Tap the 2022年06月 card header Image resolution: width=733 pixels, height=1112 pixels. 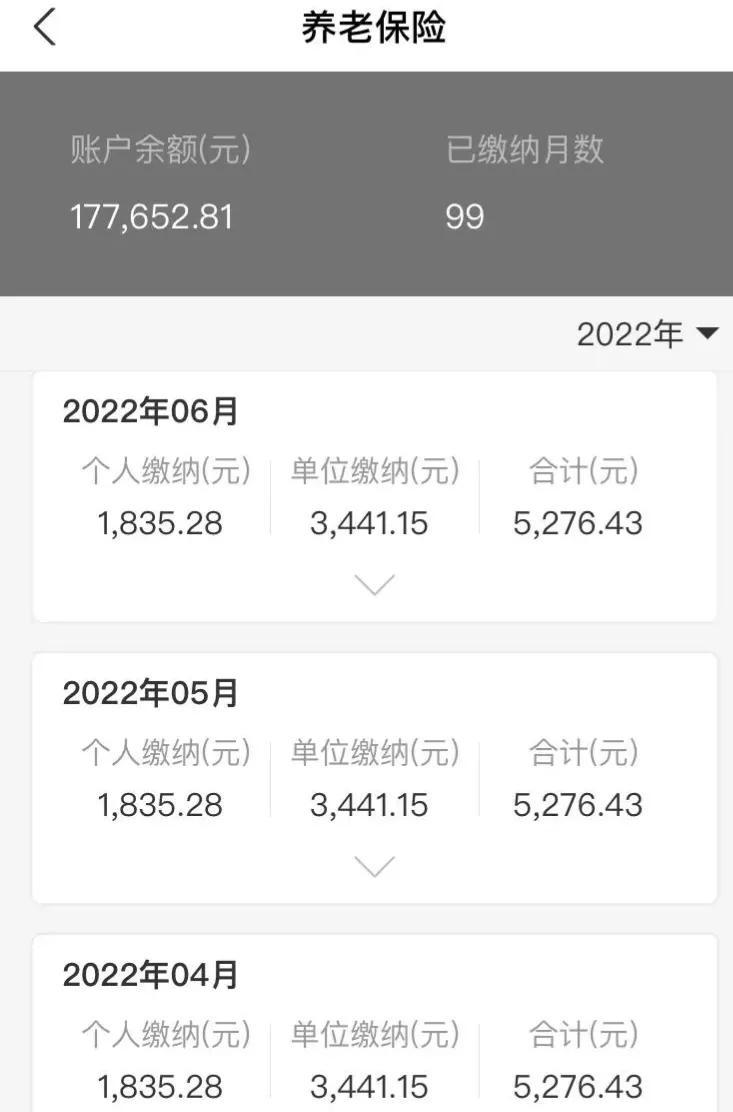coord(147,410)
